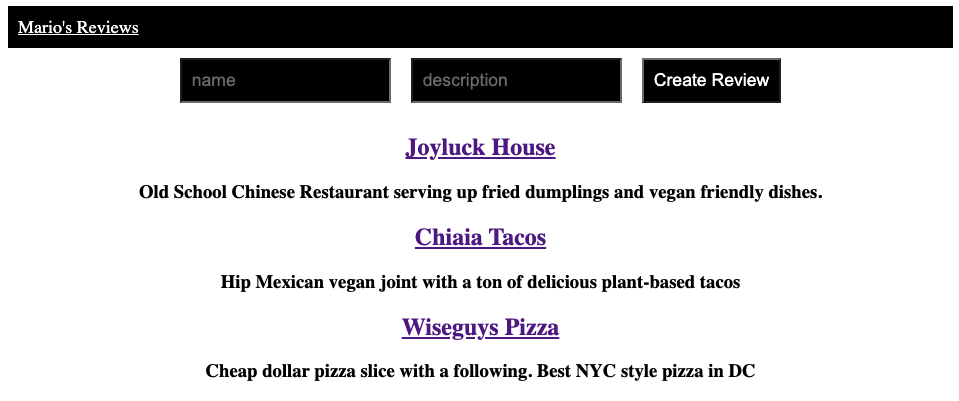959x401 pixels.
Task: Go to the Wiseguys Pizza review
Action: tap(480, 328)
